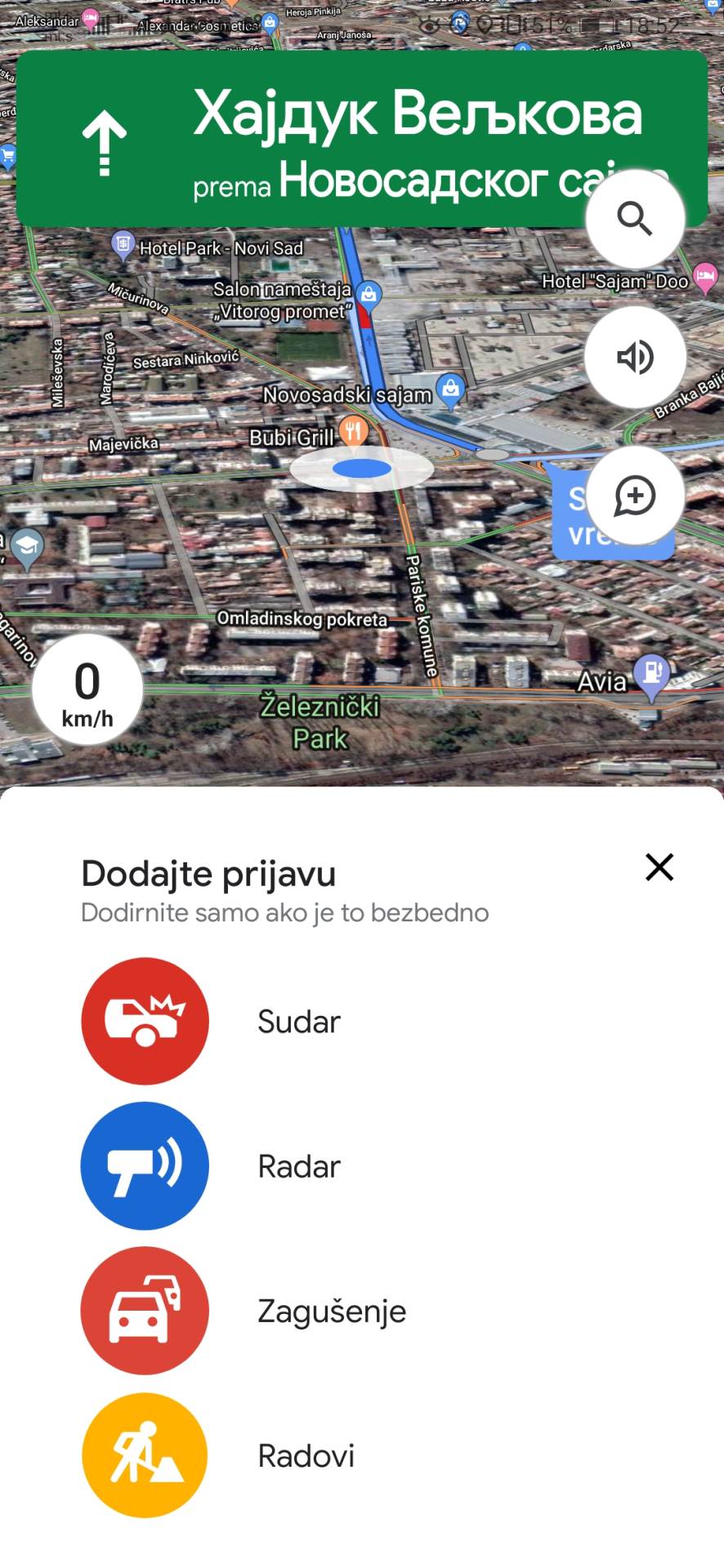The width and height of the screenshot is (724, 1568).
Task: Tap the Hotel Sajam Doo pin
Action: pyautogui.click(x=704, y=277)
